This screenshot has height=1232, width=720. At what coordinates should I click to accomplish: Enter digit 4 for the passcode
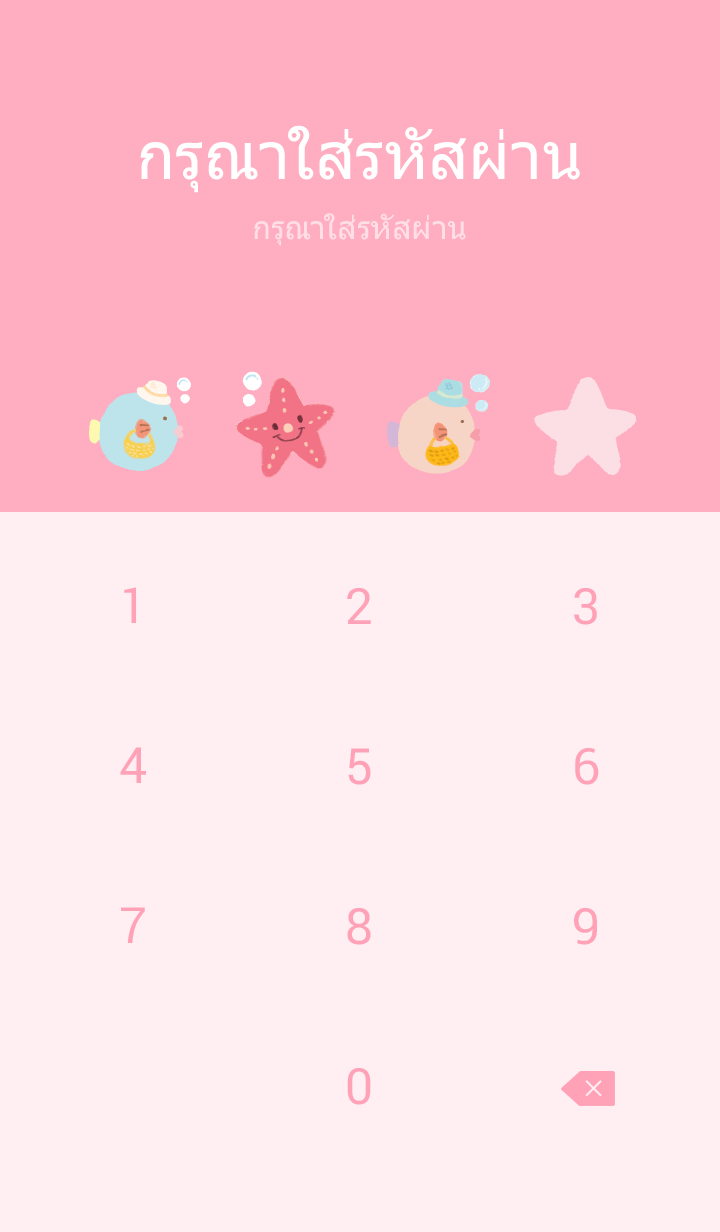pyautogui.click(x=132, y=767)
